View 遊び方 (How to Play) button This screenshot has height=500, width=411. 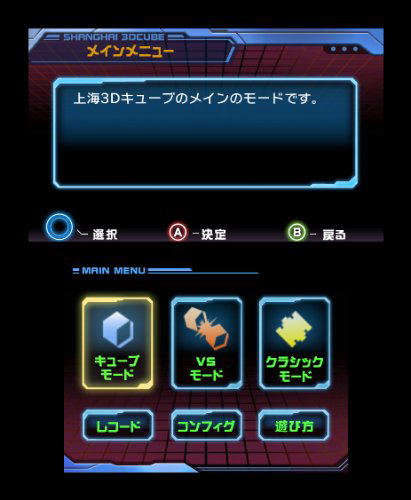coord(294,425)
